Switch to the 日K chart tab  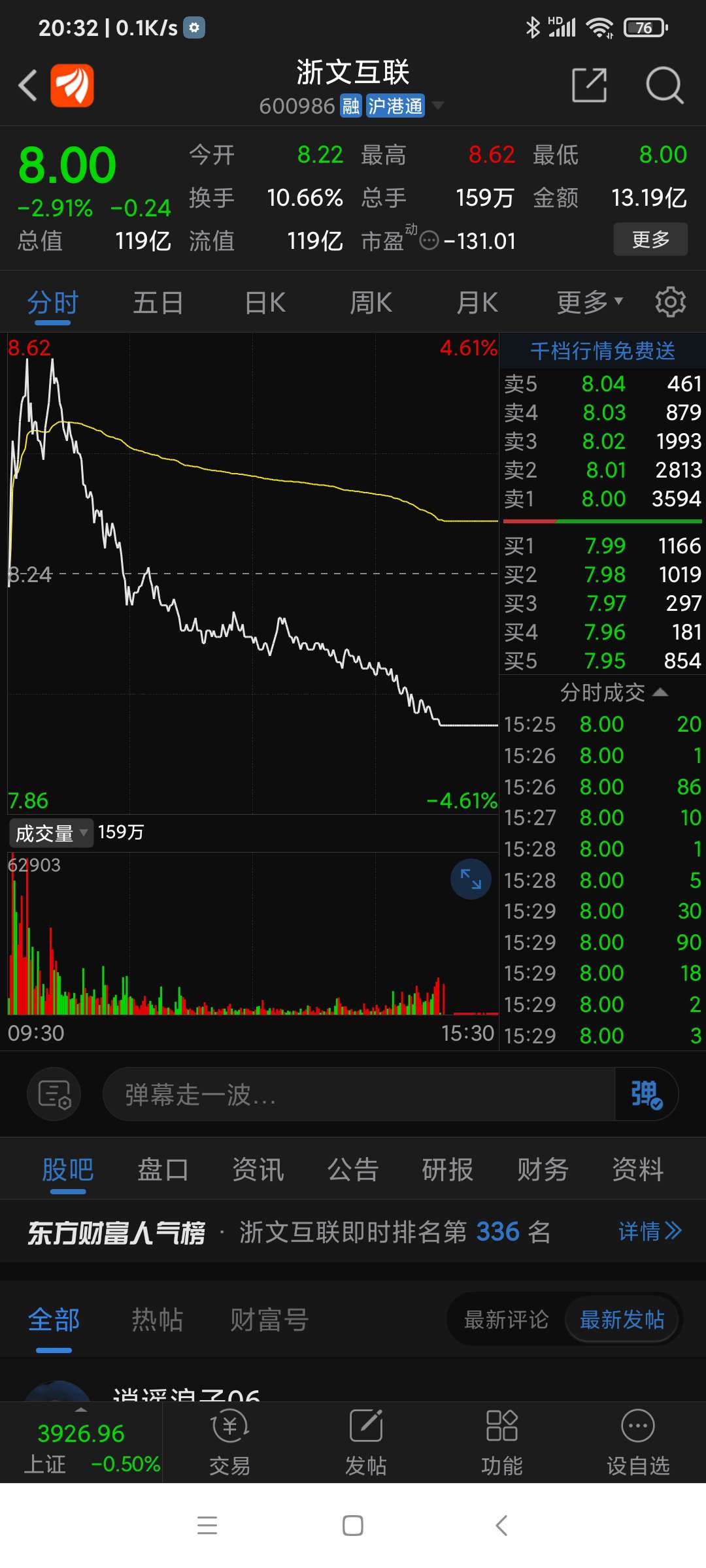tap(265, 303)
